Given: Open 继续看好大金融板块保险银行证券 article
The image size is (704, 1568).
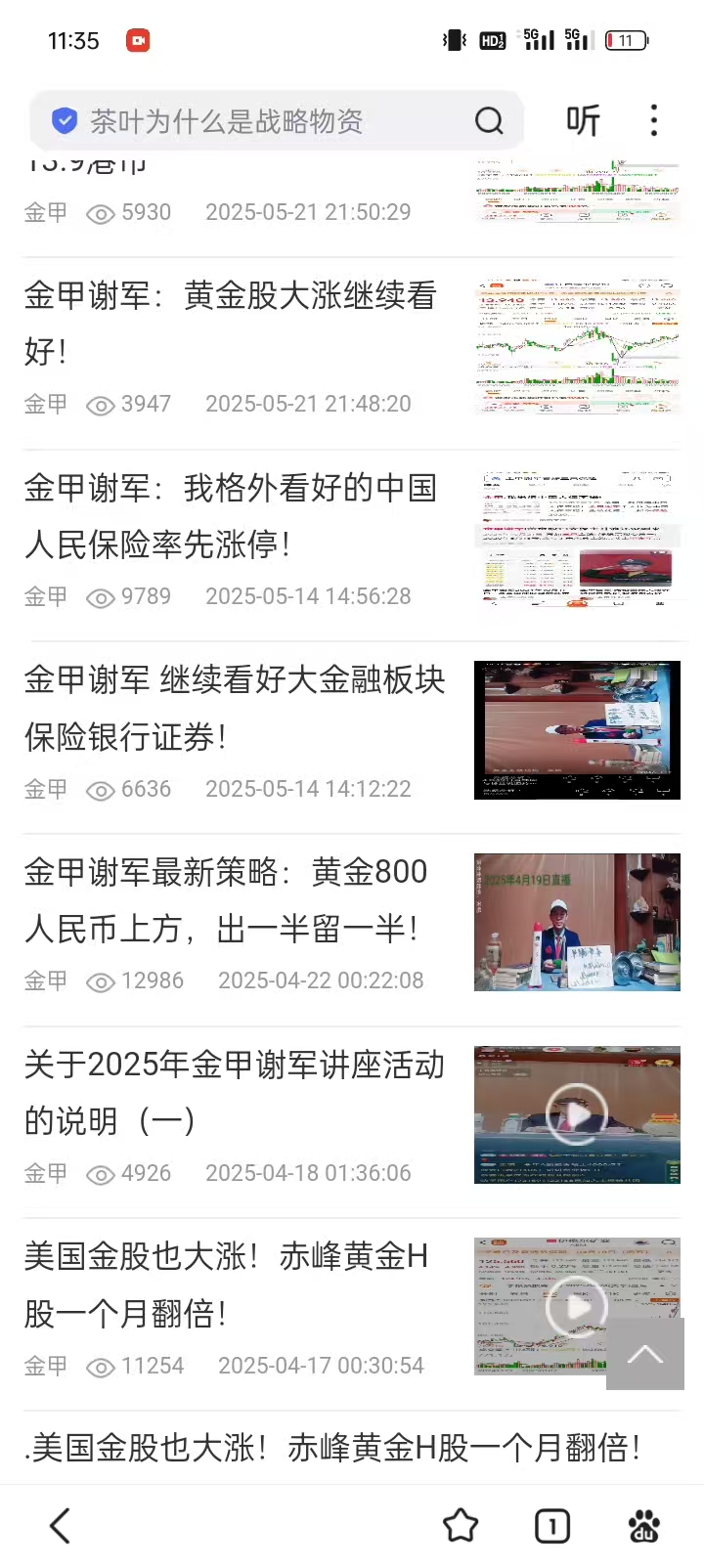Looking at the screenshot, I should pyautogui.click(x=235, y=708).
